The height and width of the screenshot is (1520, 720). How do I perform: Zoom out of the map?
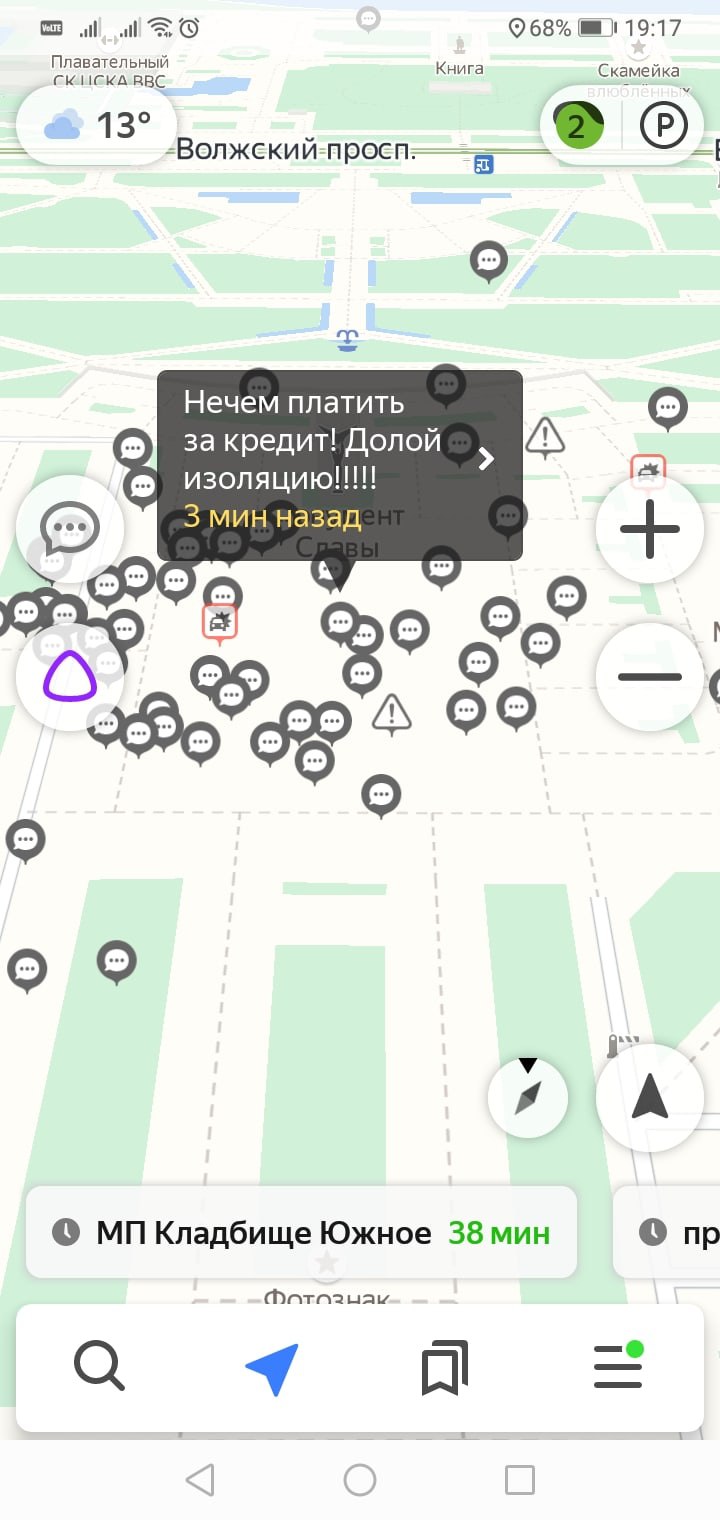coord(649,677)
